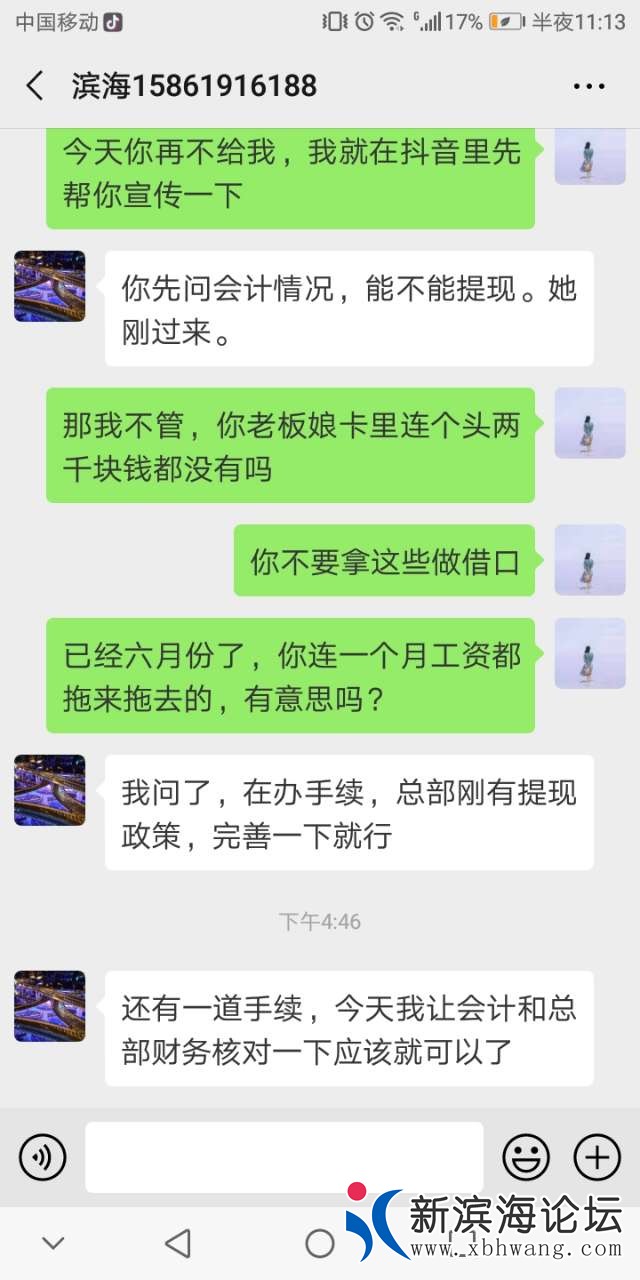Open the emoji picker
Viewport: 640px width, 1280px height.
(526, 1158)
